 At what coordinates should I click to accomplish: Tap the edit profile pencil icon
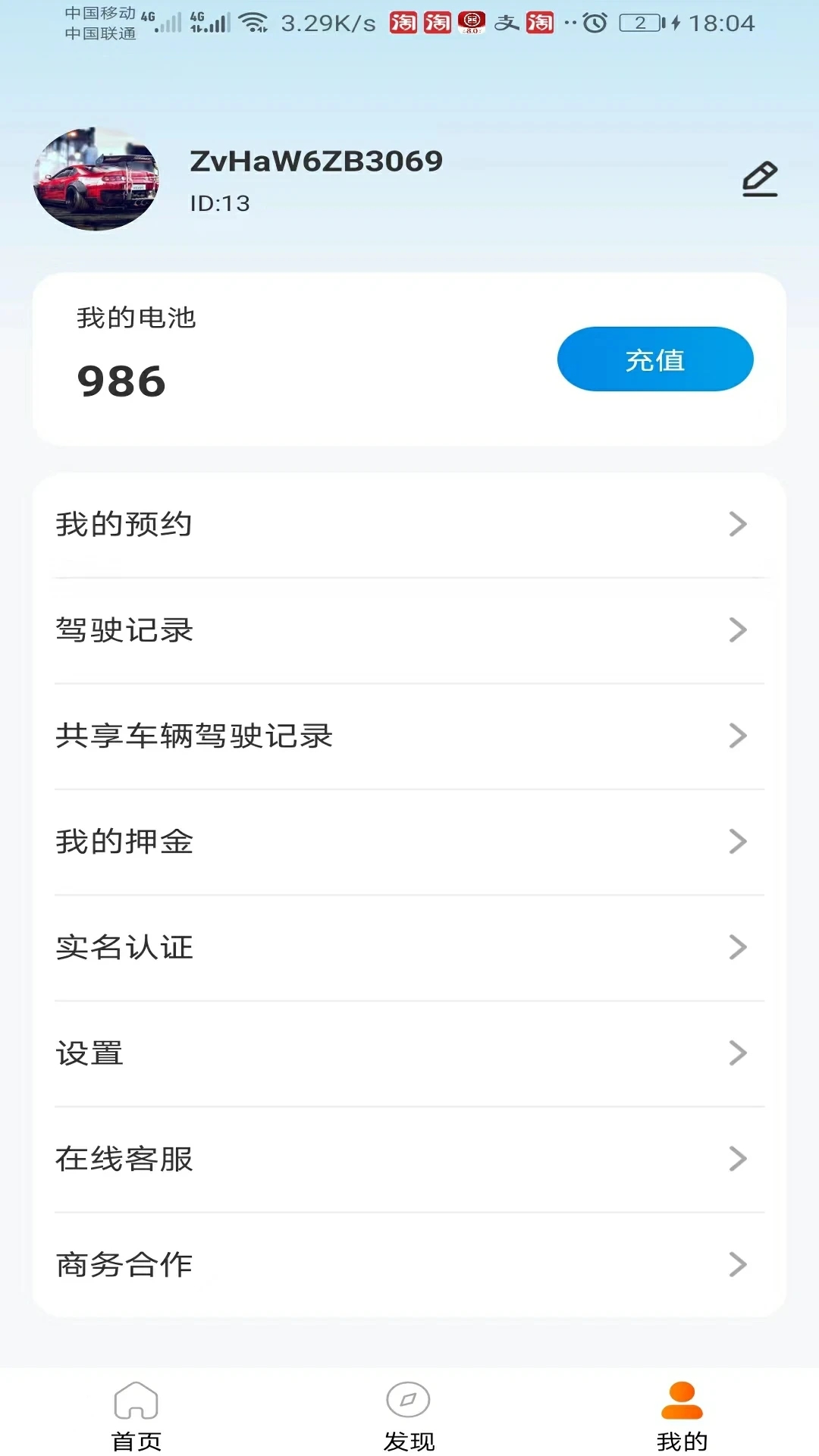pyautogui.click(x=760, y=179)
